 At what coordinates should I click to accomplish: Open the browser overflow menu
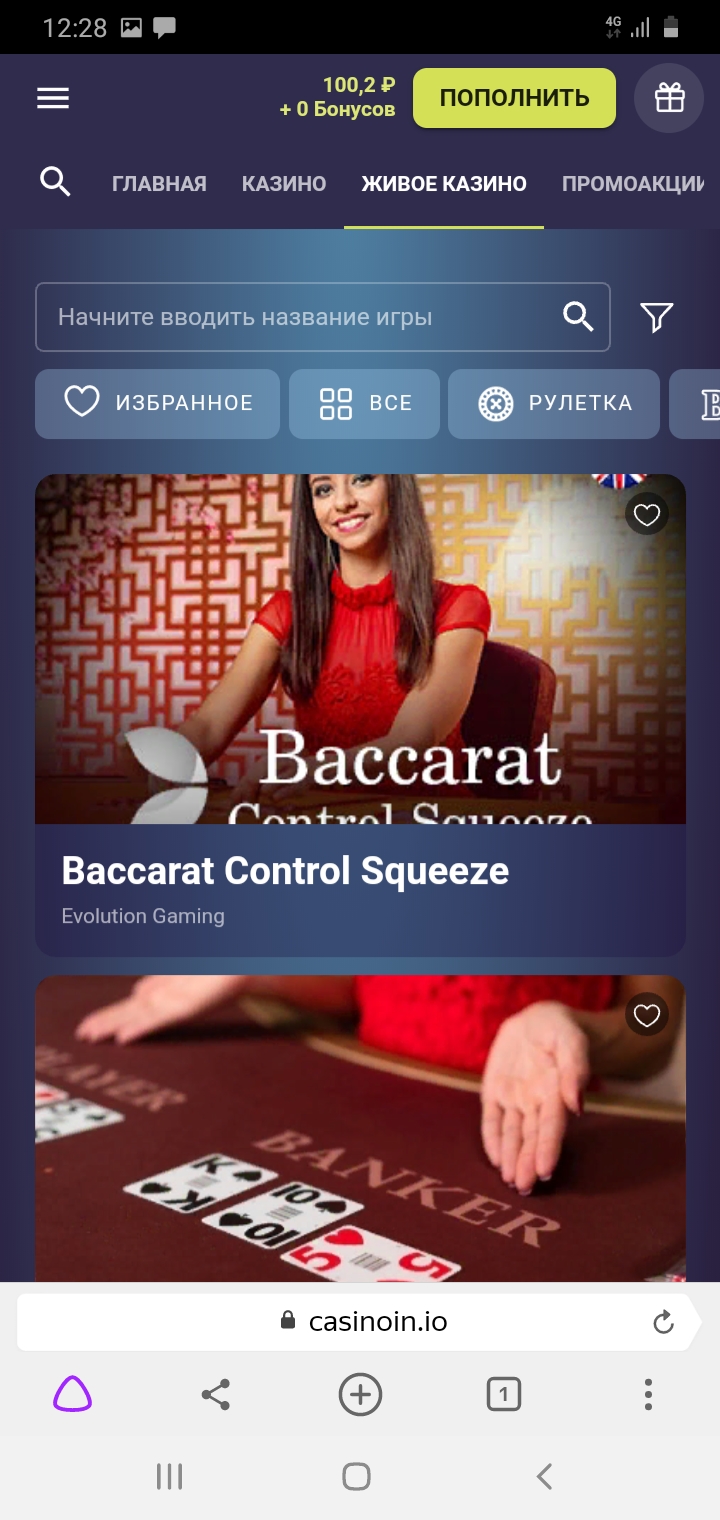coord(648,1394)
